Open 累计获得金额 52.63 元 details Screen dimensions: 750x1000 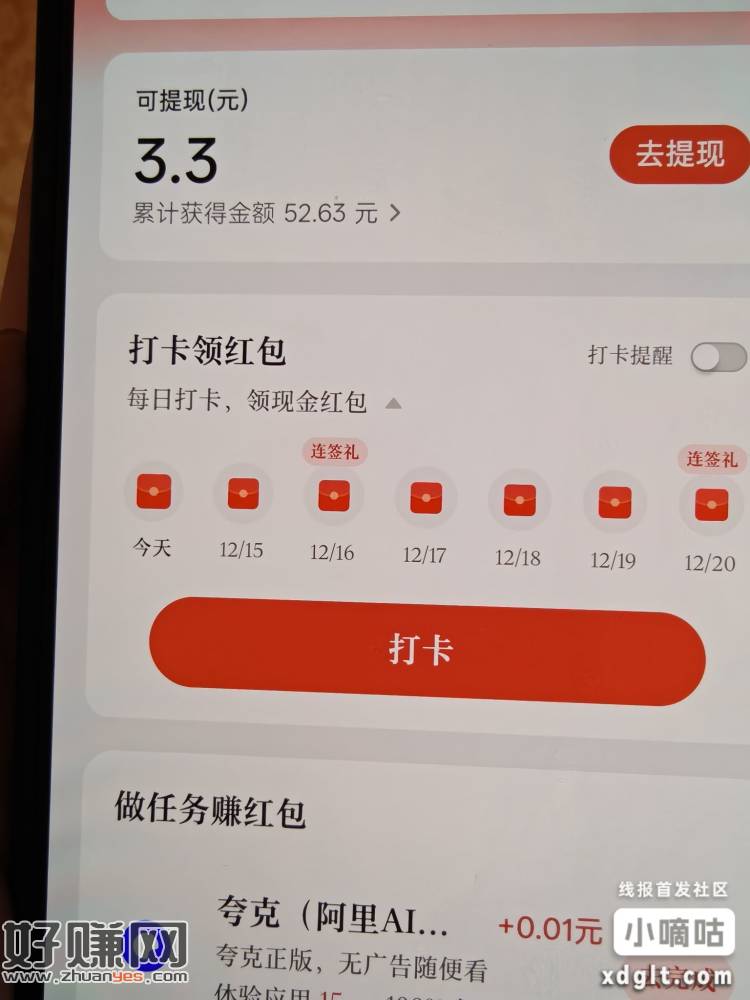pyautogui.click(x=267, y=213)
